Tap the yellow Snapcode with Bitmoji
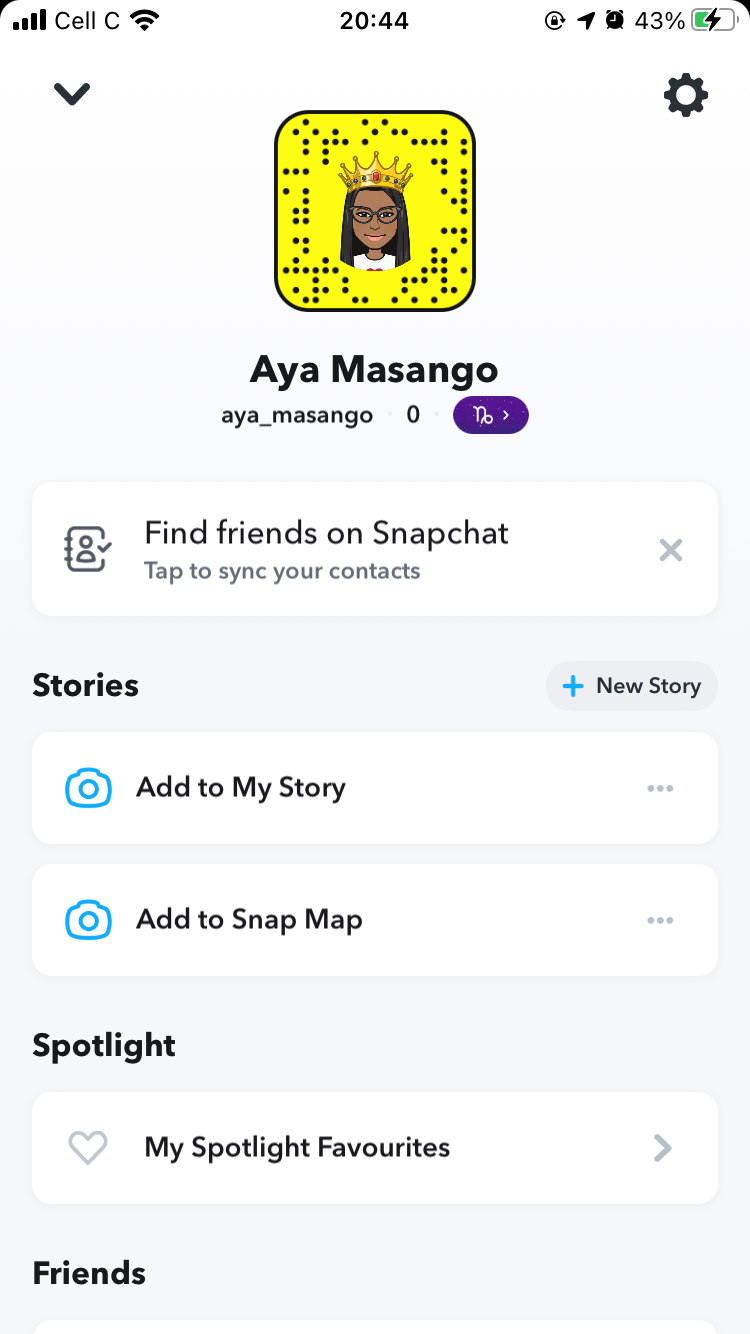This screenshot has width=750, height=1334. point(375,210)
